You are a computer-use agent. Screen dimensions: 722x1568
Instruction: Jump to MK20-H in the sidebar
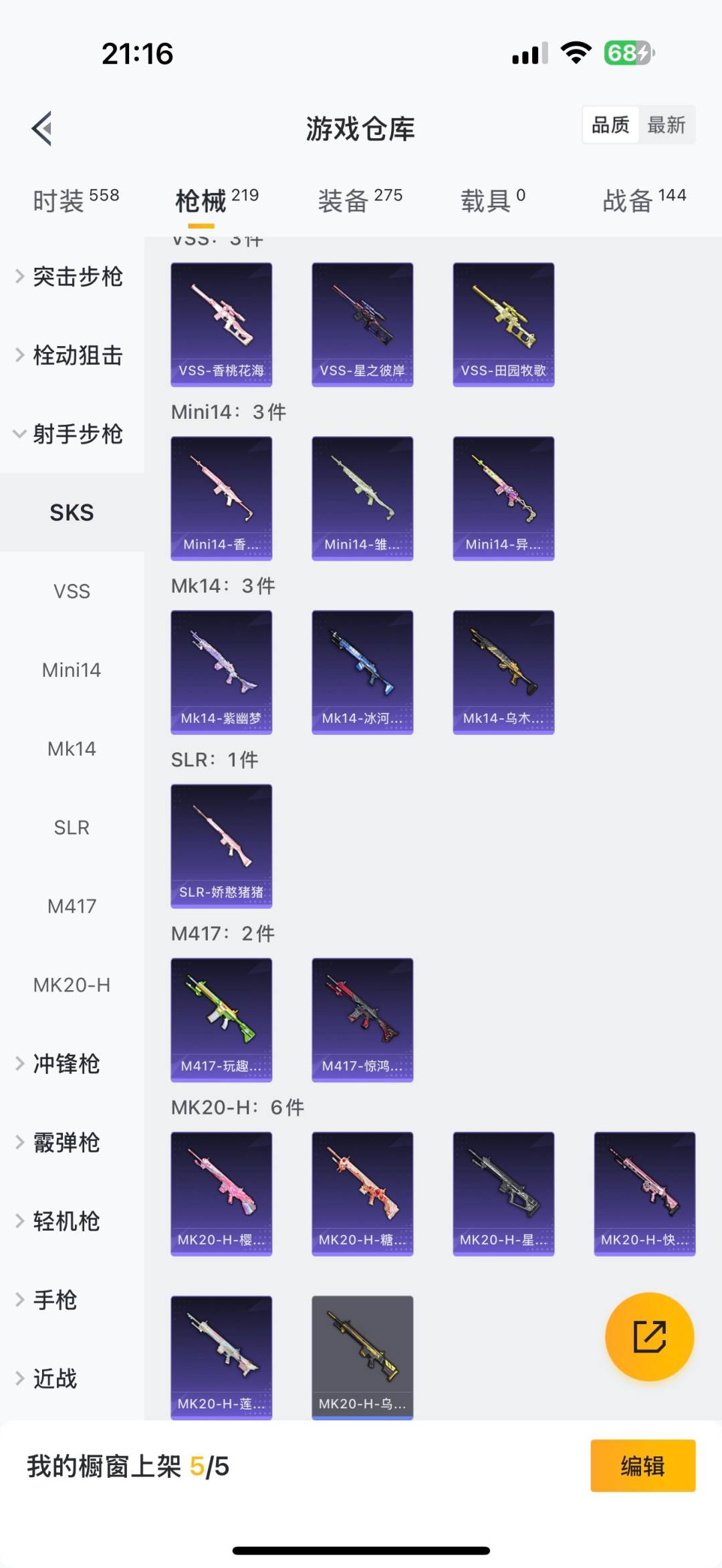click(x=72, y=985)
